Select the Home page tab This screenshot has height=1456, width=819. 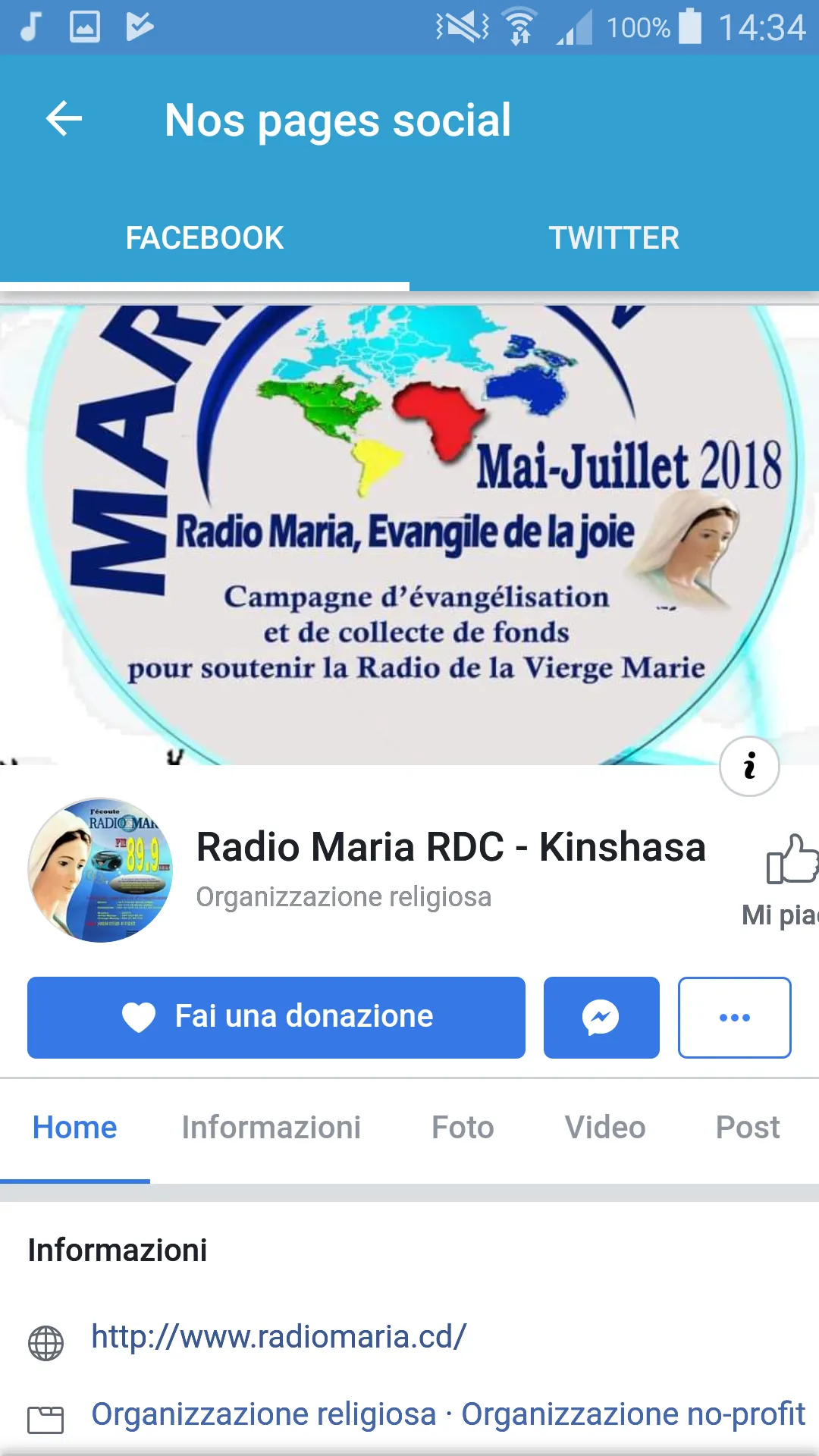click(x=74, y=1128)
